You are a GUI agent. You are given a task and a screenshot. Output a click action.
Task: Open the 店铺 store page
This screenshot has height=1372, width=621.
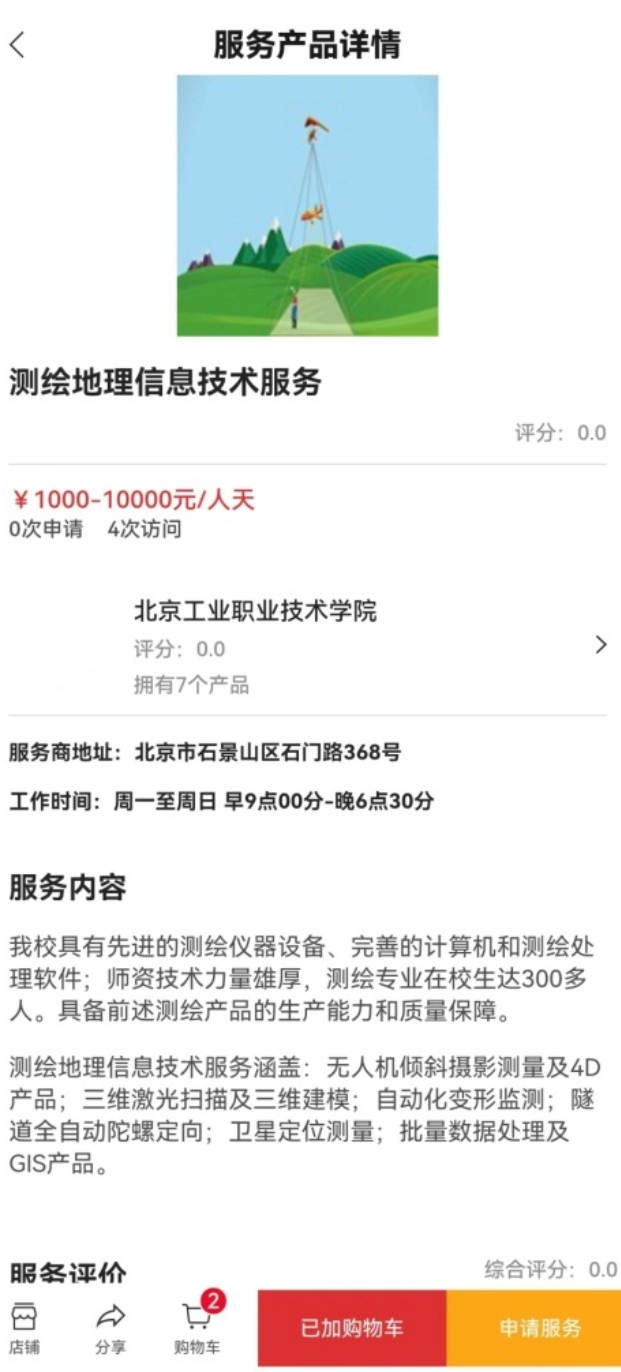[25, 1327]
